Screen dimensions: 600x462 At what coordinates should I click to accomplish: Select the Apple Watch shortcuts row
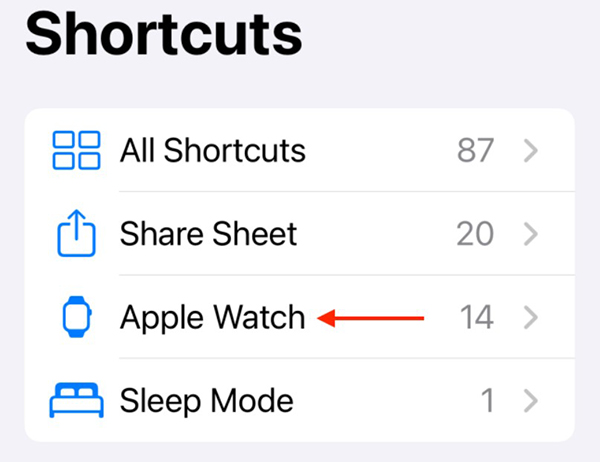[x=212, y=318]
